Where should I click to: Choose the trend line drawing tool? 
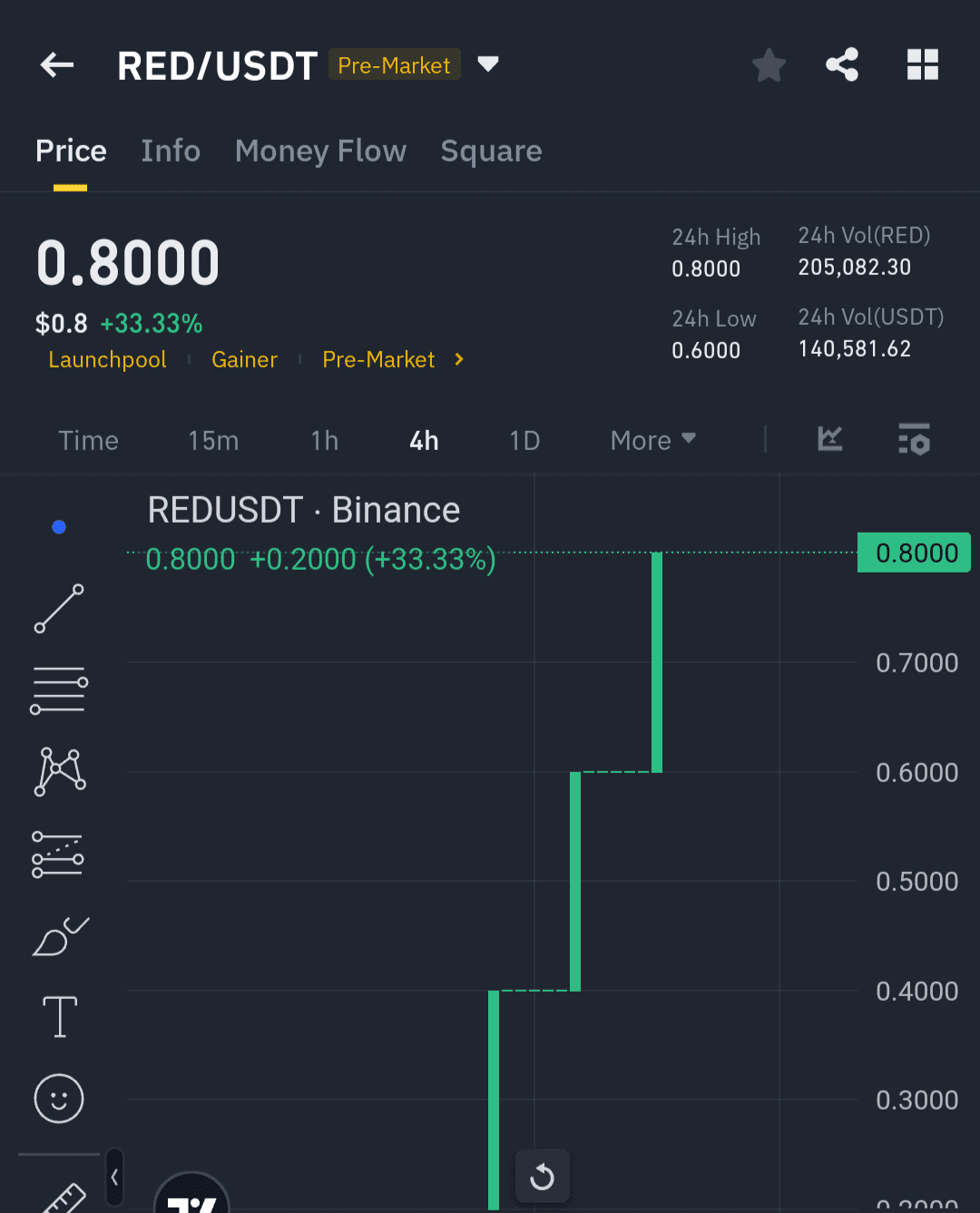coord(59,609)
